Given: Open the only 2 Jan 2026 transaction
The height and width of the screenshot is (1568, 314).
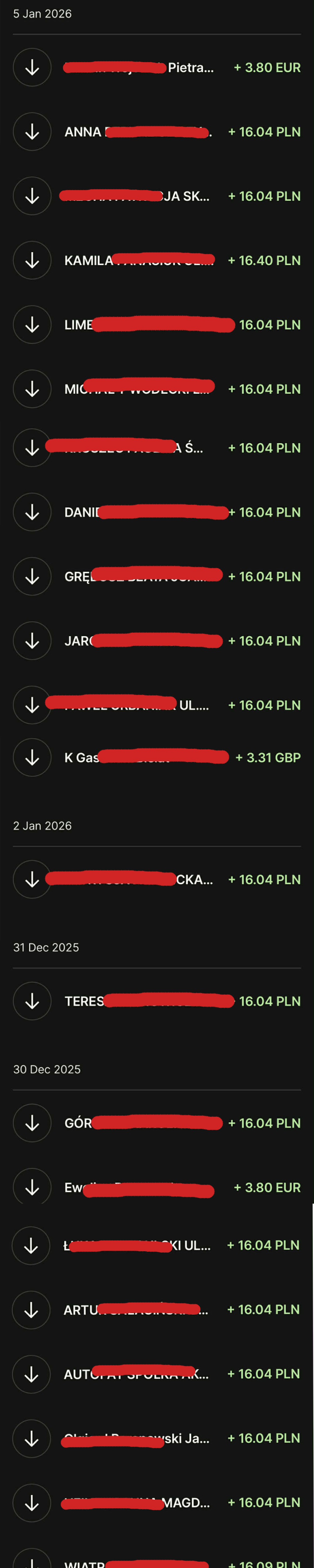Looking at the screenshot, I should (x=157, y=880).
